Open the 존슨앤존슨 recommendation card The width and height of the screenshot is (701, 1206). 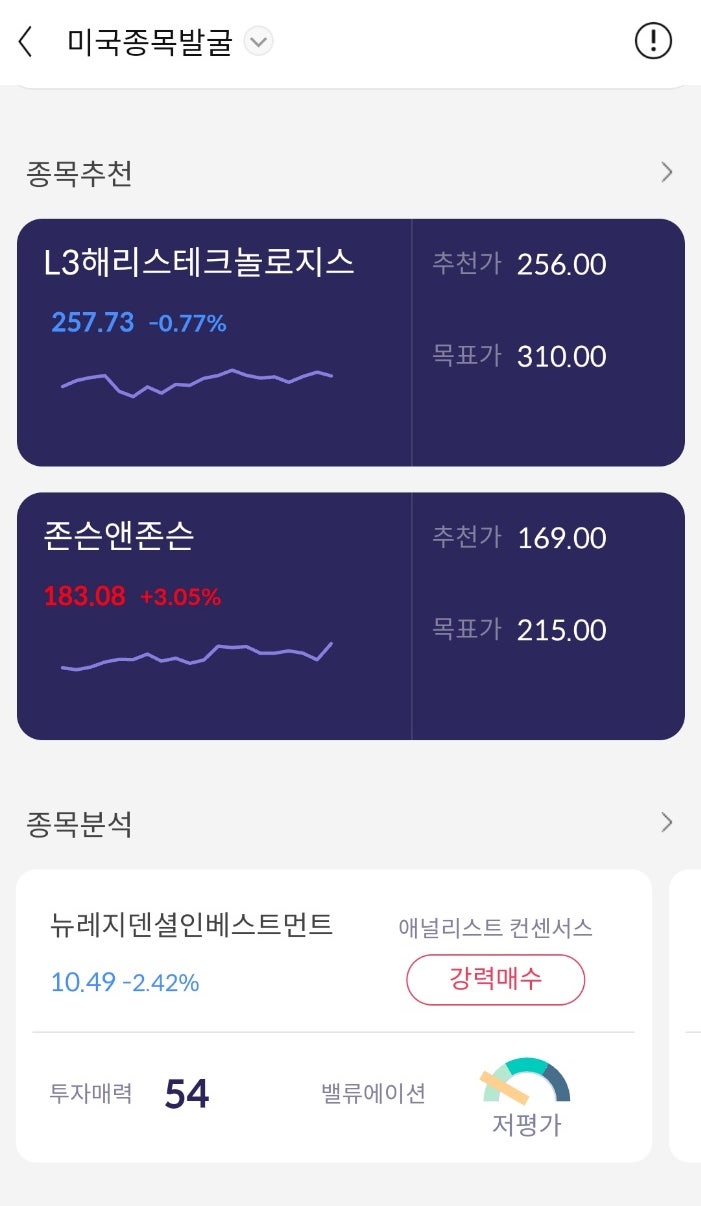coord(351,616)
